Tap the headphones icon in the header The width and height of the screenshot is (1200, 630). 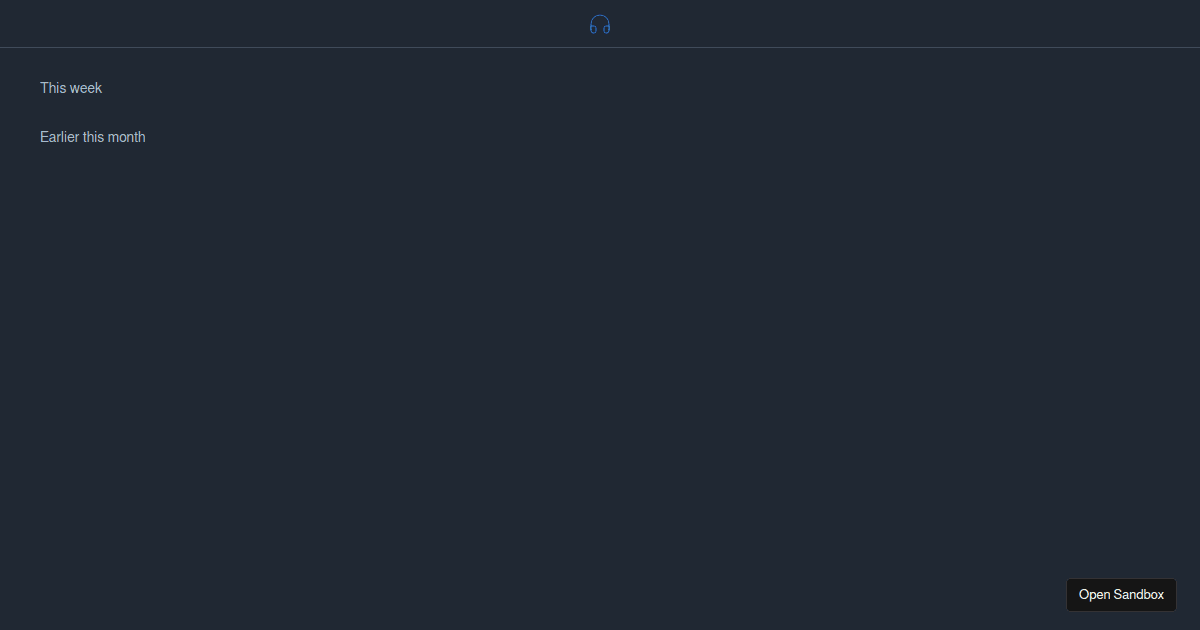[600, 25]
